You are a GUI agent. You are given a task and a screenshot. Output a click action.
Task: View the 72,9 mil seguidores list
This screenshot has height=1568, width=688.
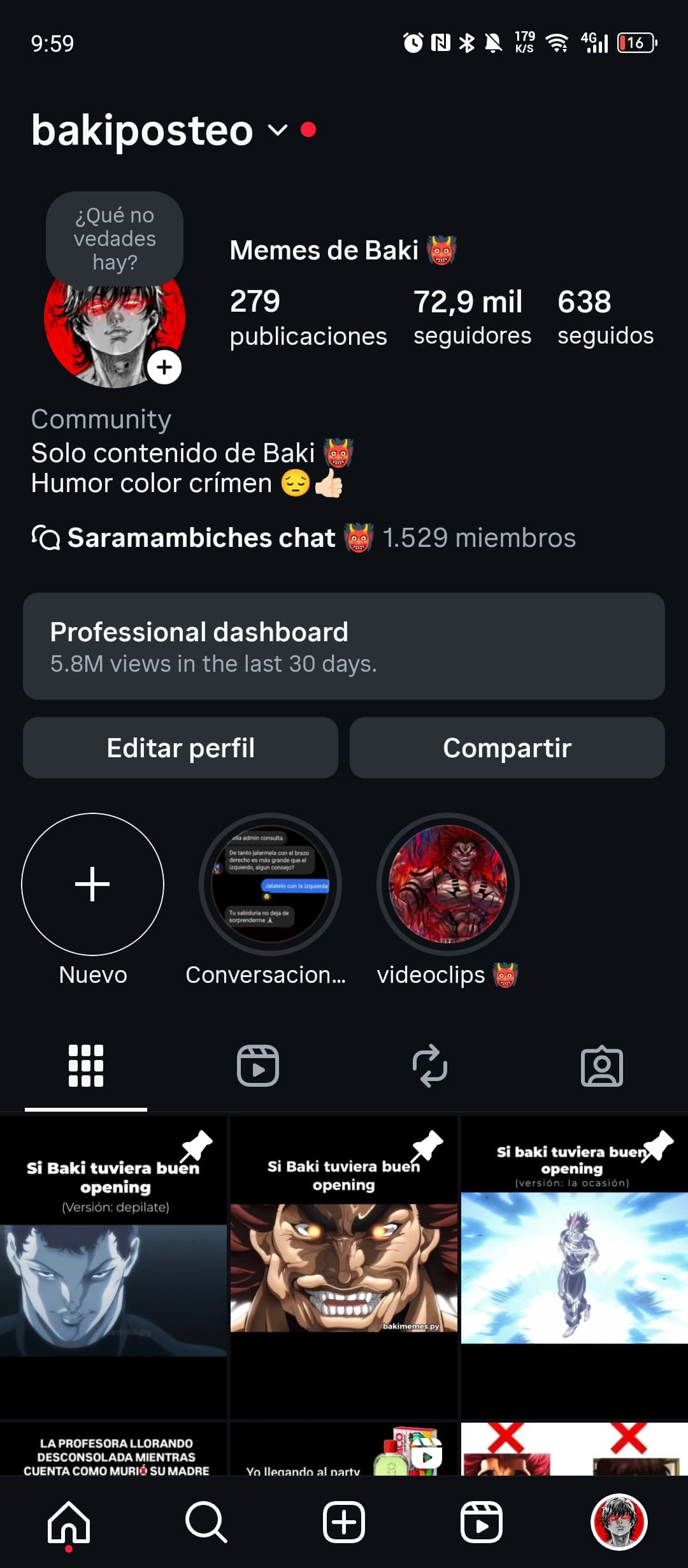click(x=471, y=317)
